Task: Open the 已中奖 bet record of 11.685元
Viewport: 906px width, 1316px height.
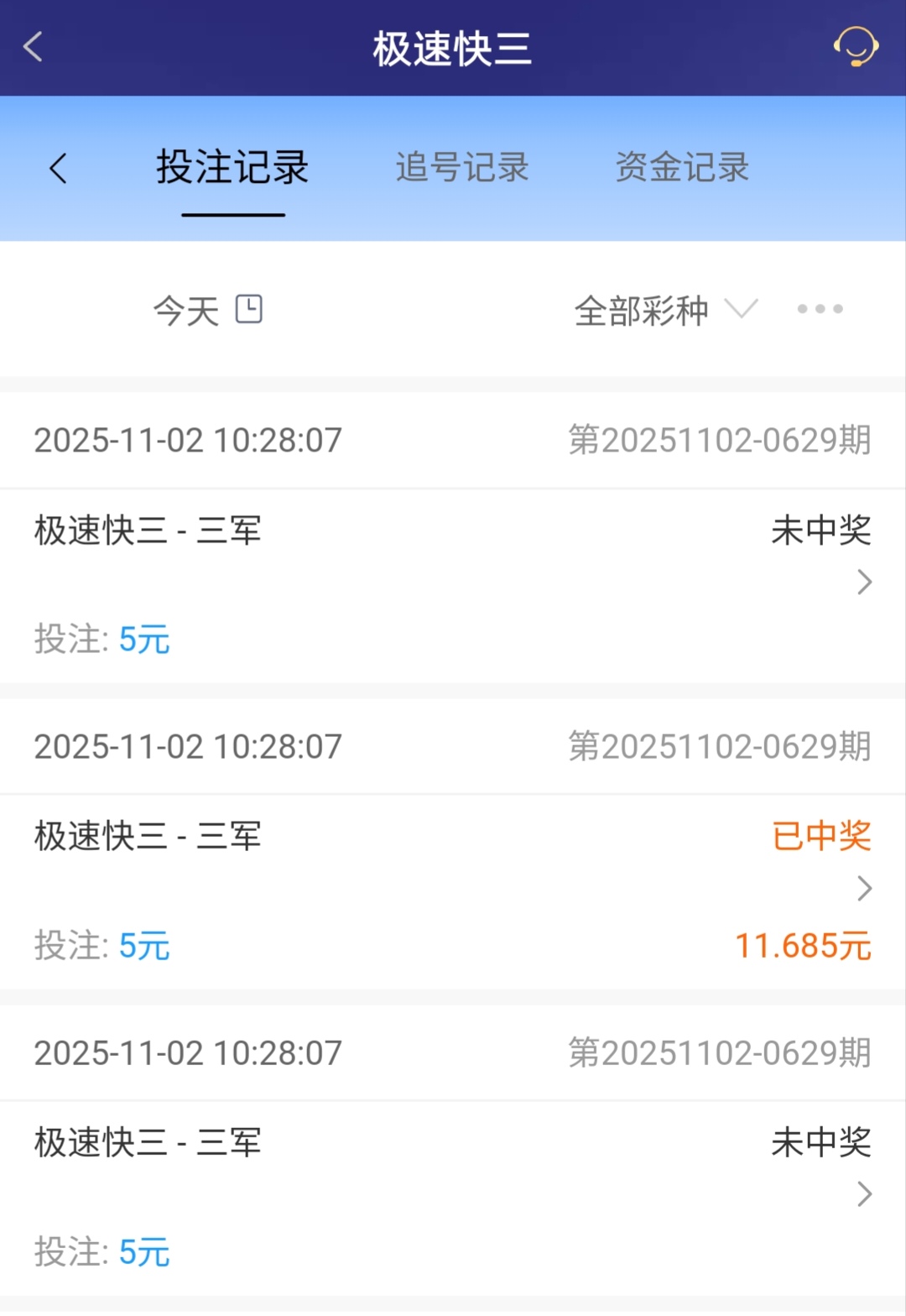Action: pyautogui.click(x=453, y=890)
